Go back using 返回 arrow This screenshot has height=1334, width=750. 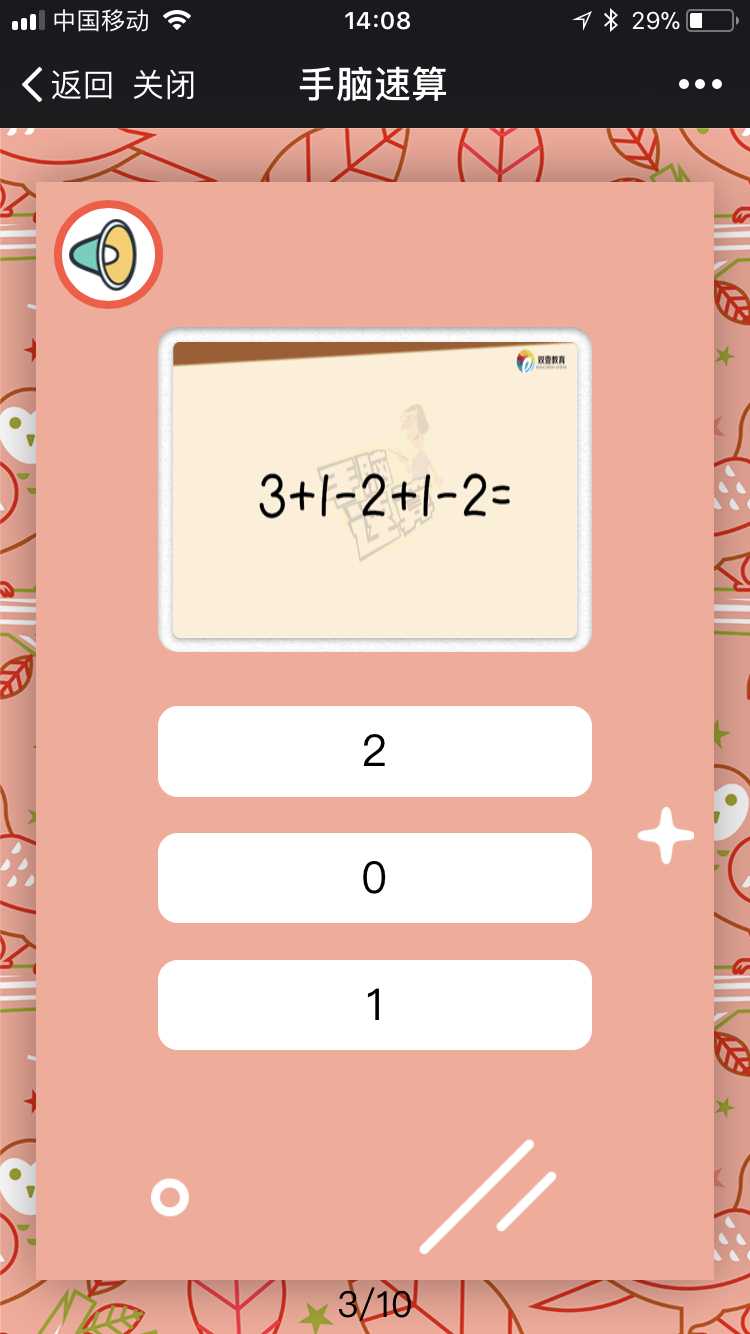pos(67,85)
